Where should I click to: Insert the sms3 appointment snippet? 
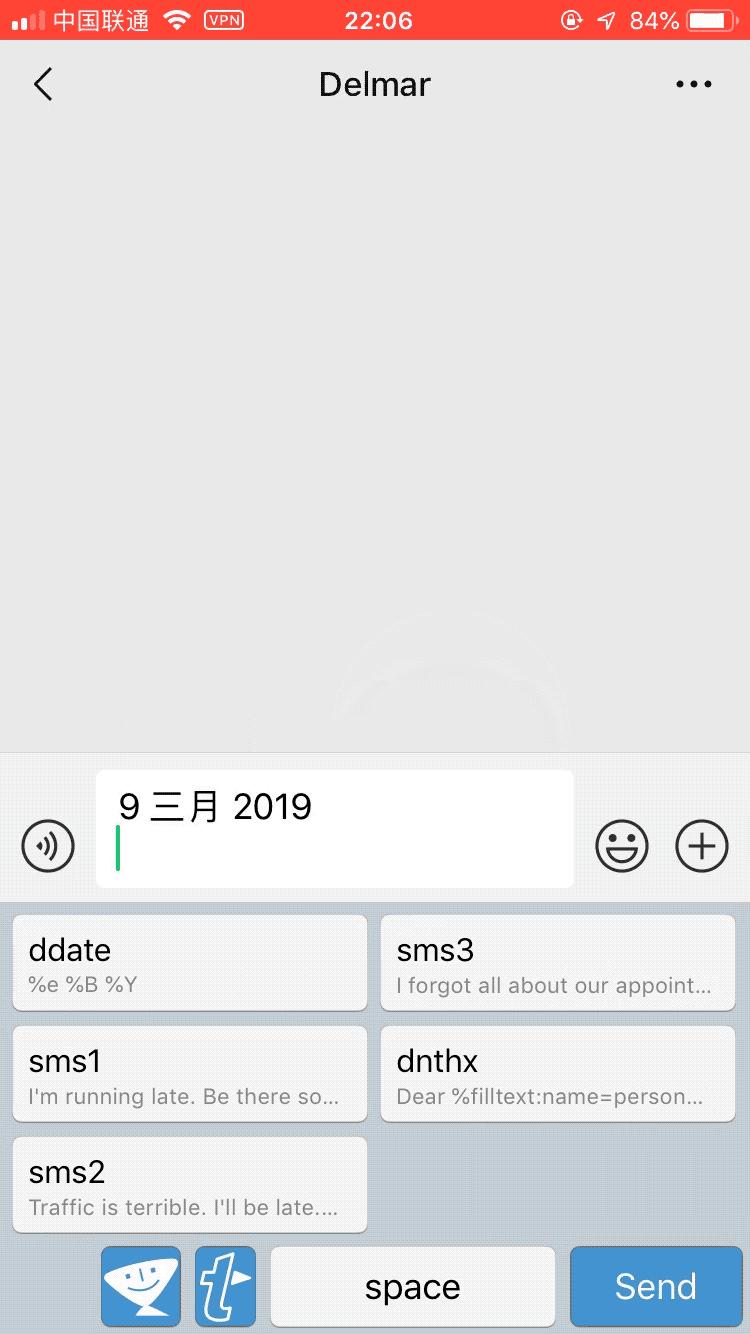(558, 963)
